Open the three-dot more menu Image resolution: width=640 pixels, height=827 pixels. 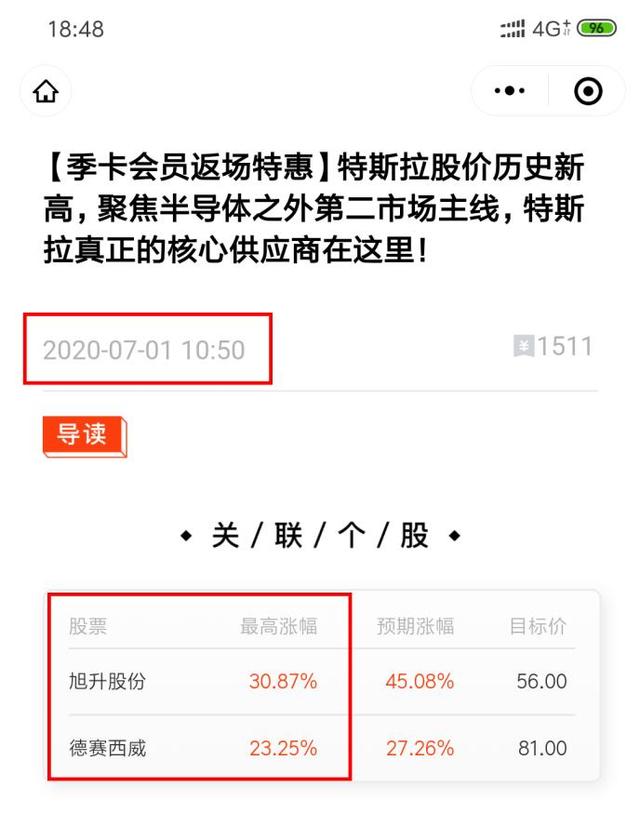[x=510, y=92]
